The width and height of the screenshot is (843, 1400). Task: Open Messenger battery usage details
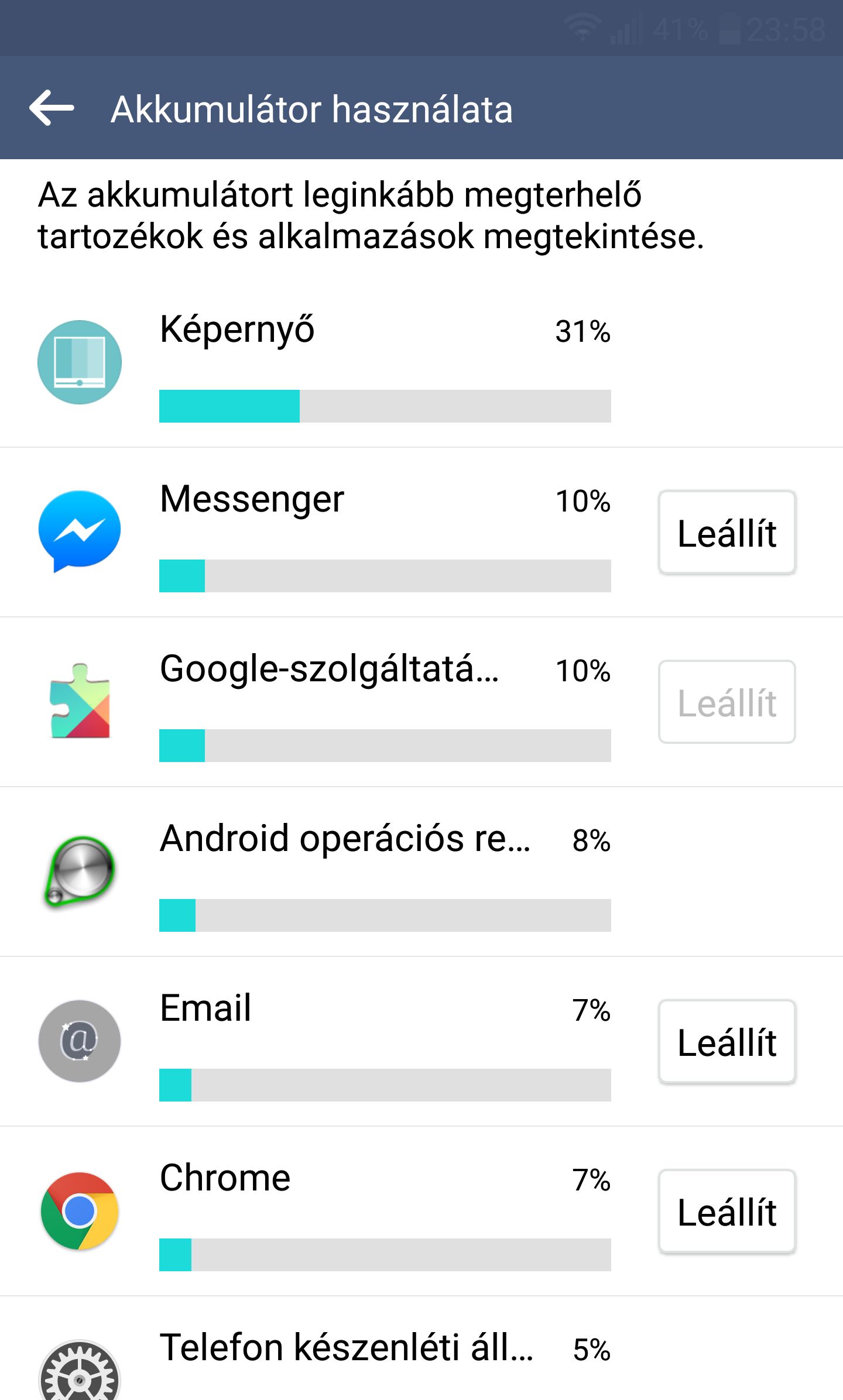coord(328,533)
